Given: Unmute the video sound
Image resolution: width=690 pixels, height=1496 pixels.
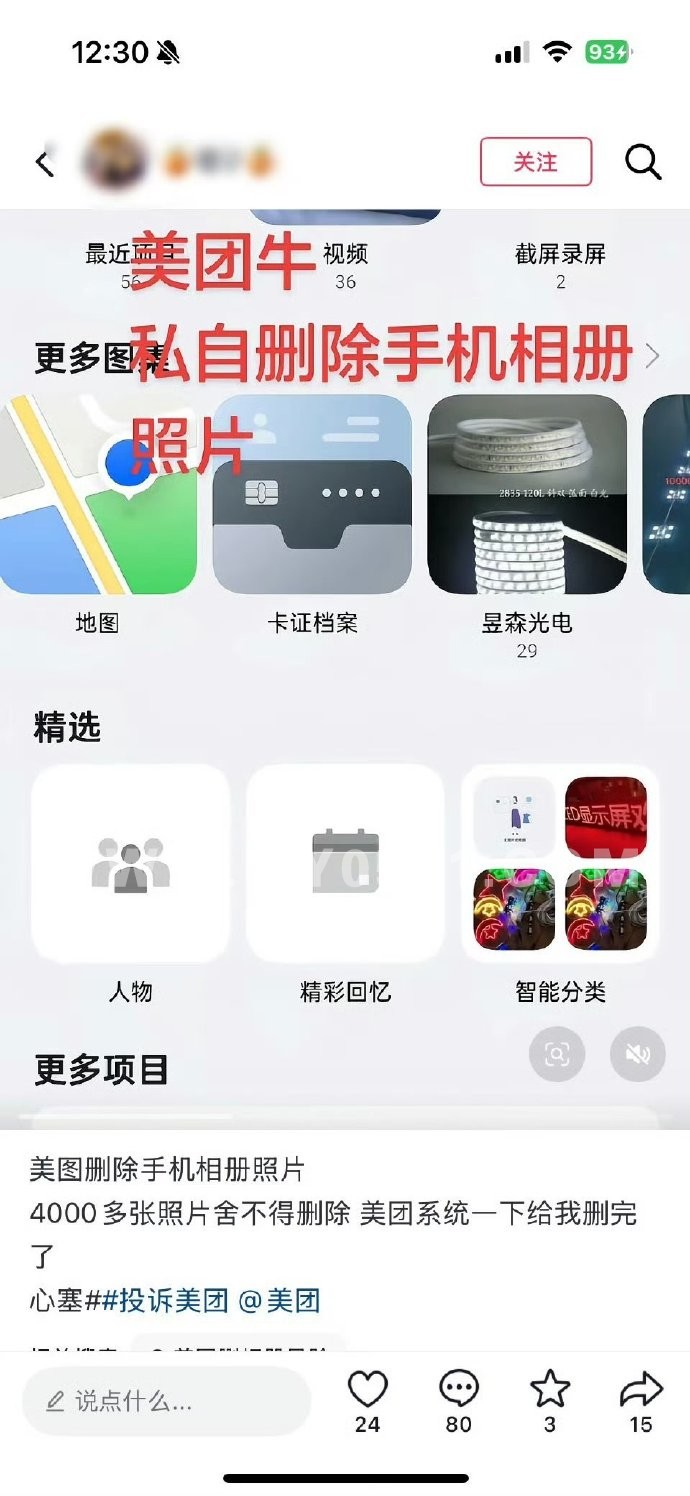Looking at the screenshot, I should (637, 1054).
